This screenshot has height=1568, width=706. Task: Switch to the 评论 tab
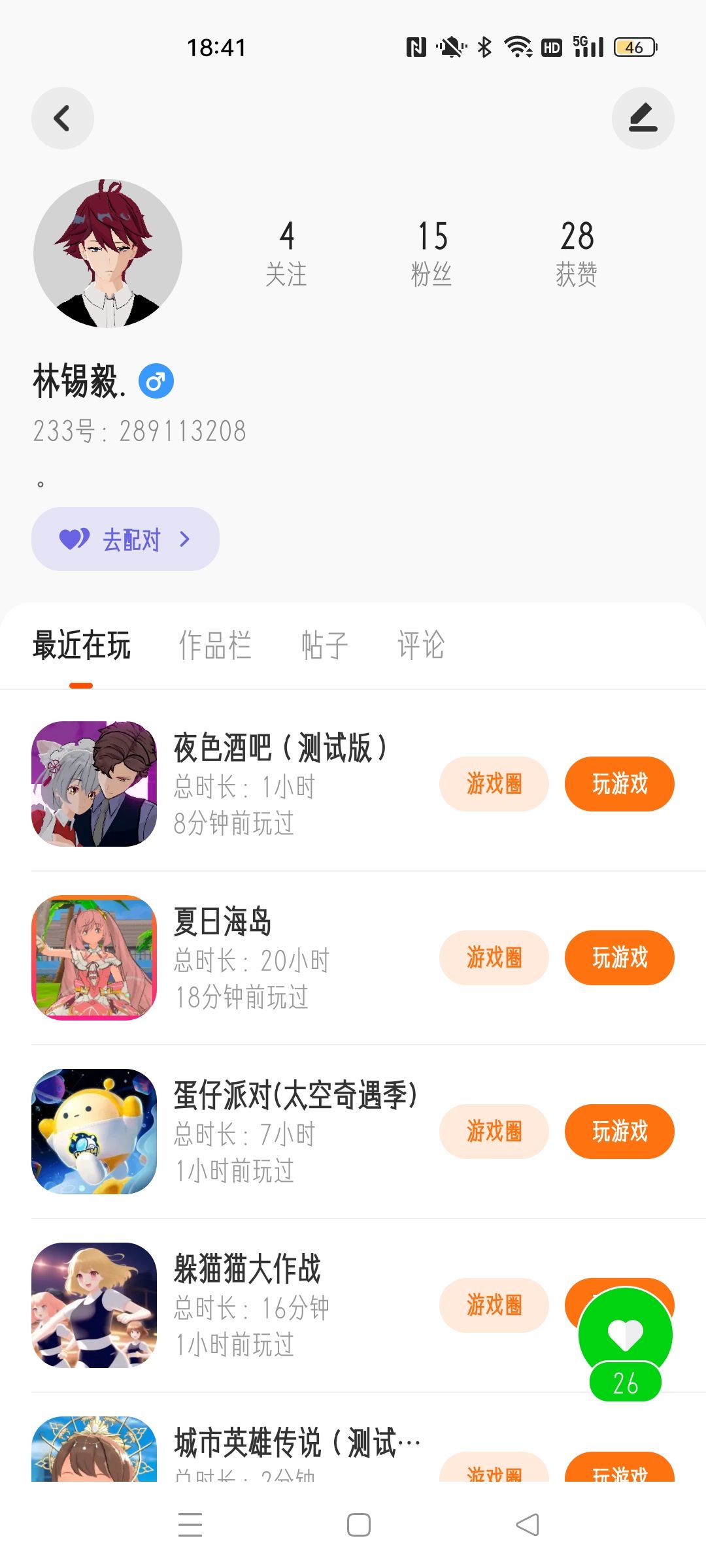(421, 645)
